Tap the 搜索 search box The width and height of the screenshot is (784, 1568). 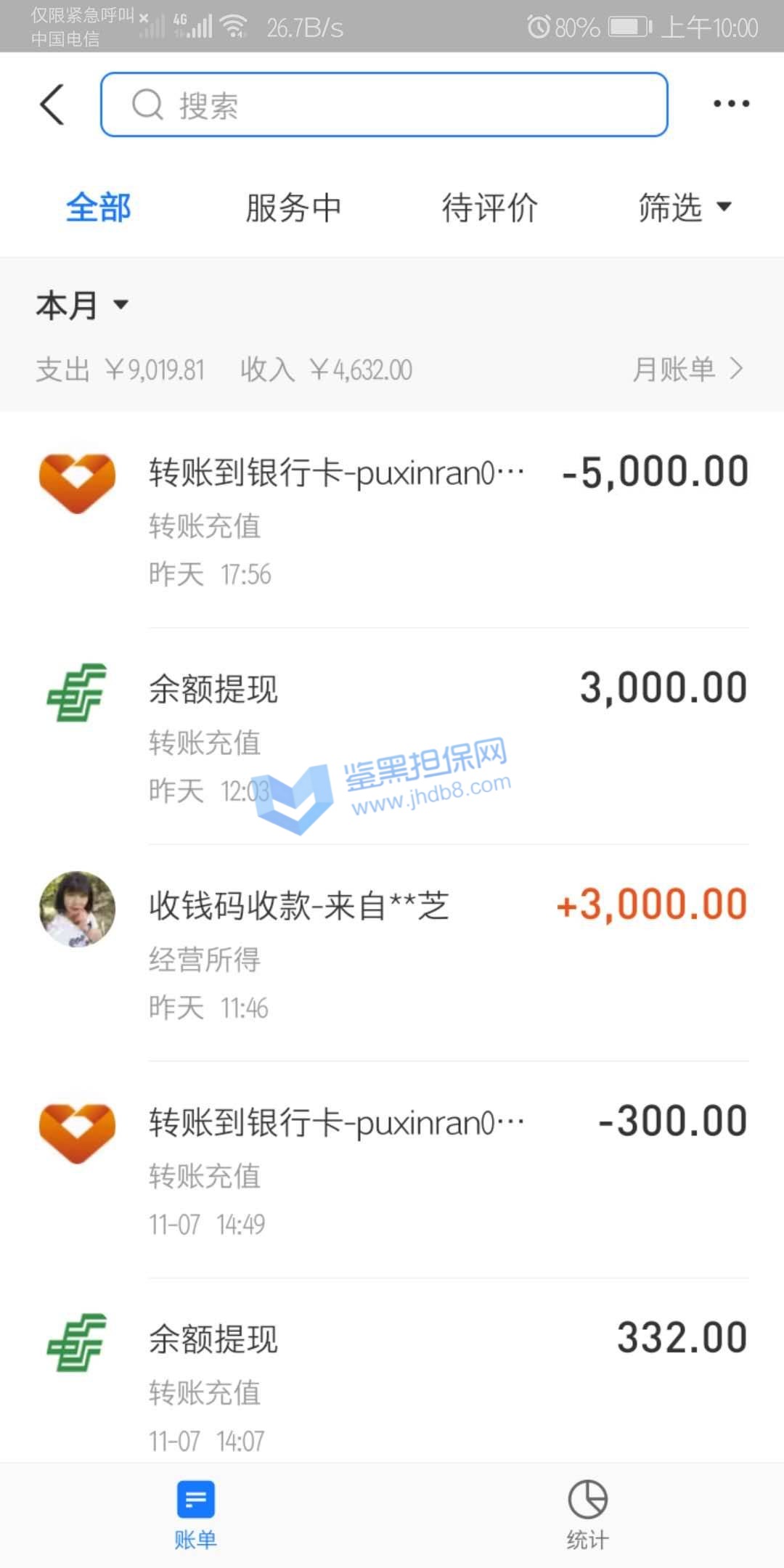(383, 105)
